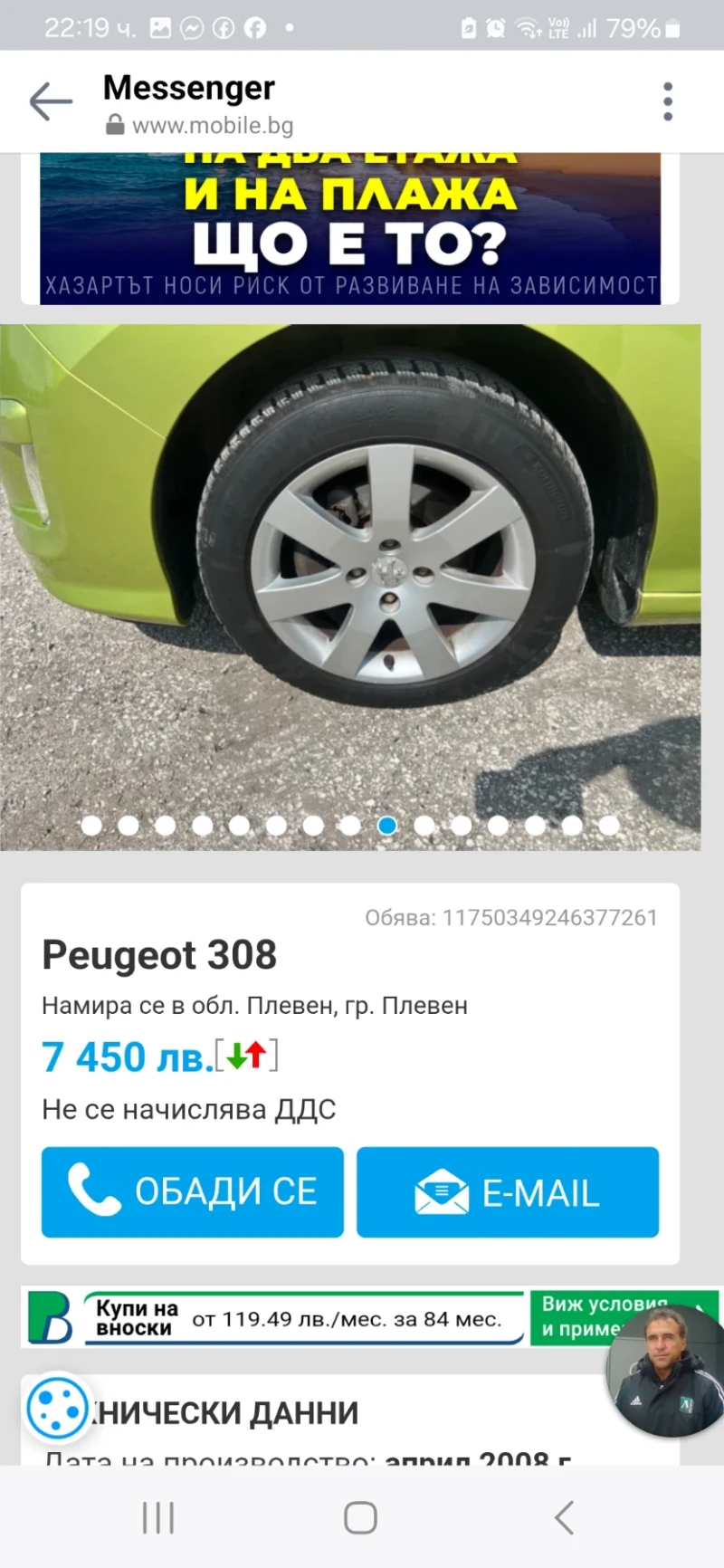Tap the home navigation button
724x1568 pixels.
[x=360, y=1517]
